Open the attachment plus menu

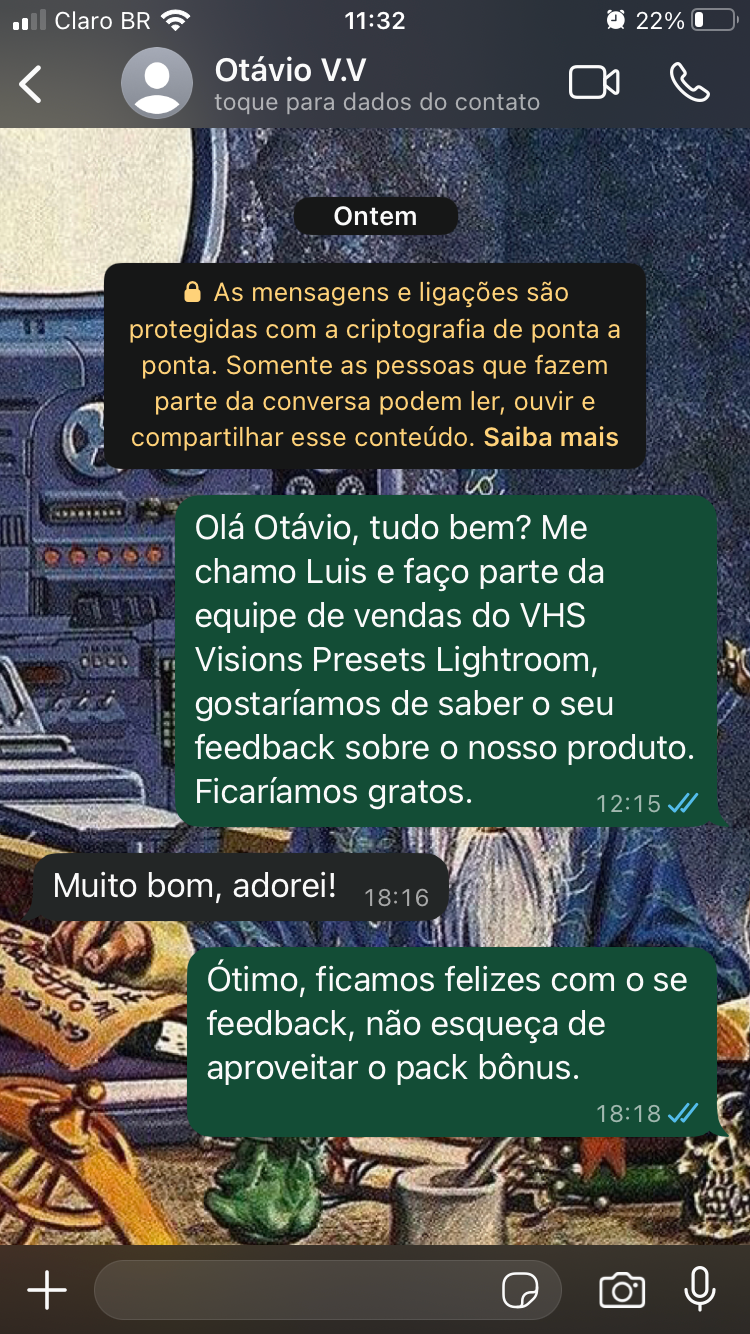46,1290
